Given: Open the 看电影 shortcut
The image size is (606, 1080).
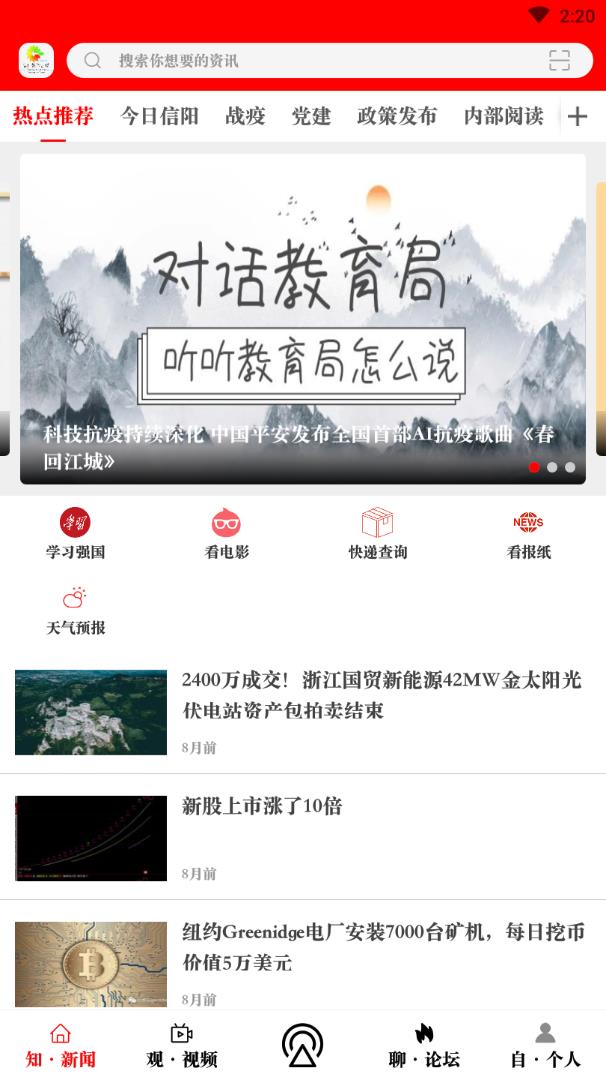Looking at the screenshot, I should click(x=227, y=534).
